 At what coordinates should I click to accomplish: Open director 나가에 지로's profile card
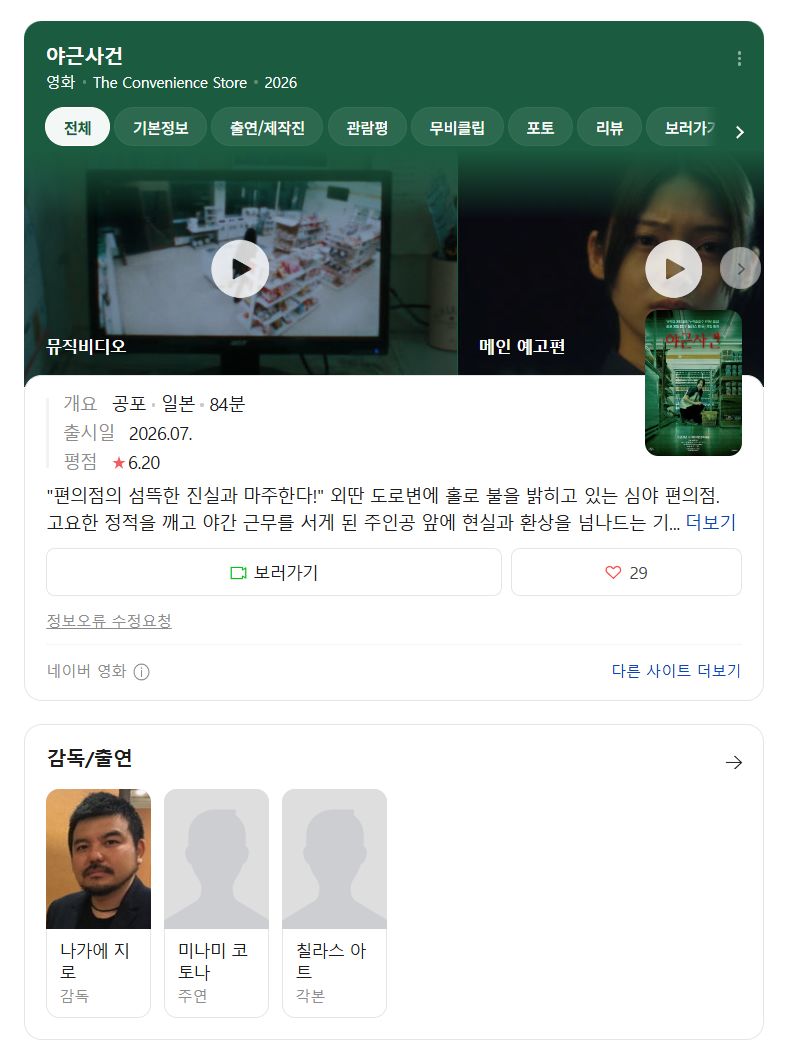(98, 902)
